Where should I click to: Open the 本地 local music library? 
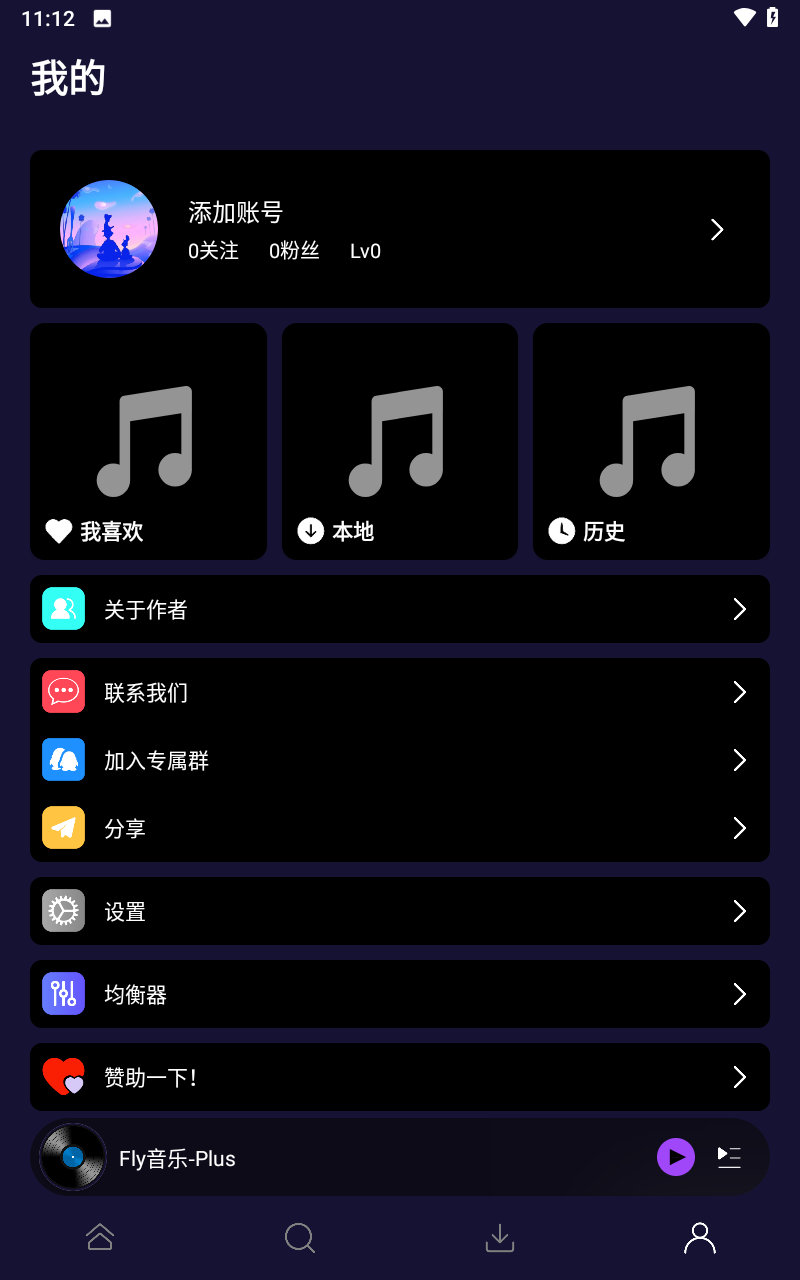[400, 441]
